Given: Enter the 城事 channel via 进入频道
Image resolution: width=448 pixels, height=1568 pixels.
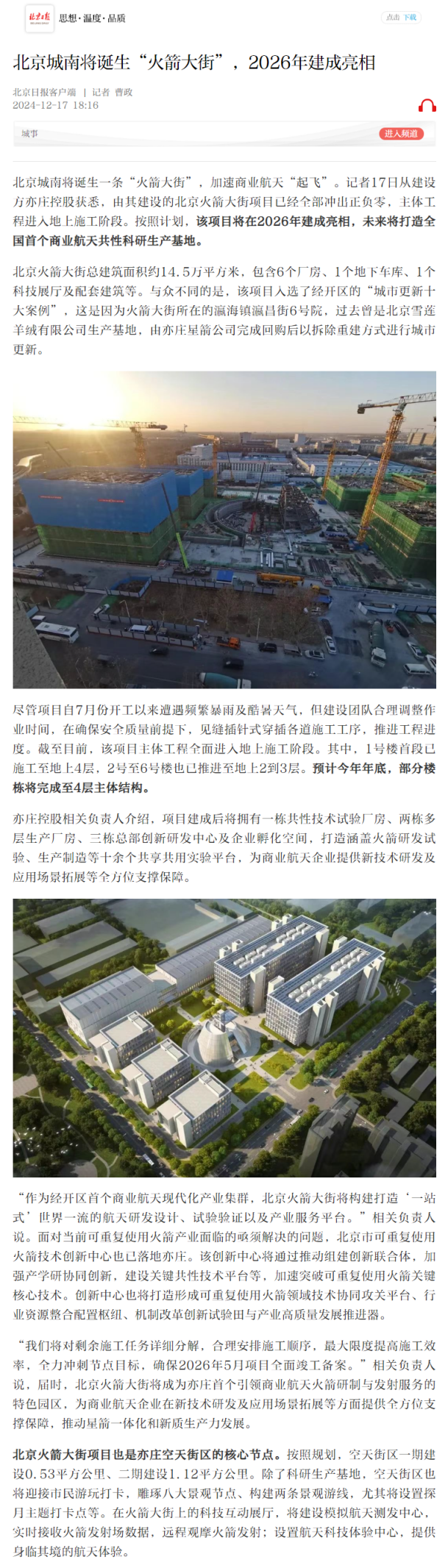Looking at the screenshot, I should click(401, 134).
